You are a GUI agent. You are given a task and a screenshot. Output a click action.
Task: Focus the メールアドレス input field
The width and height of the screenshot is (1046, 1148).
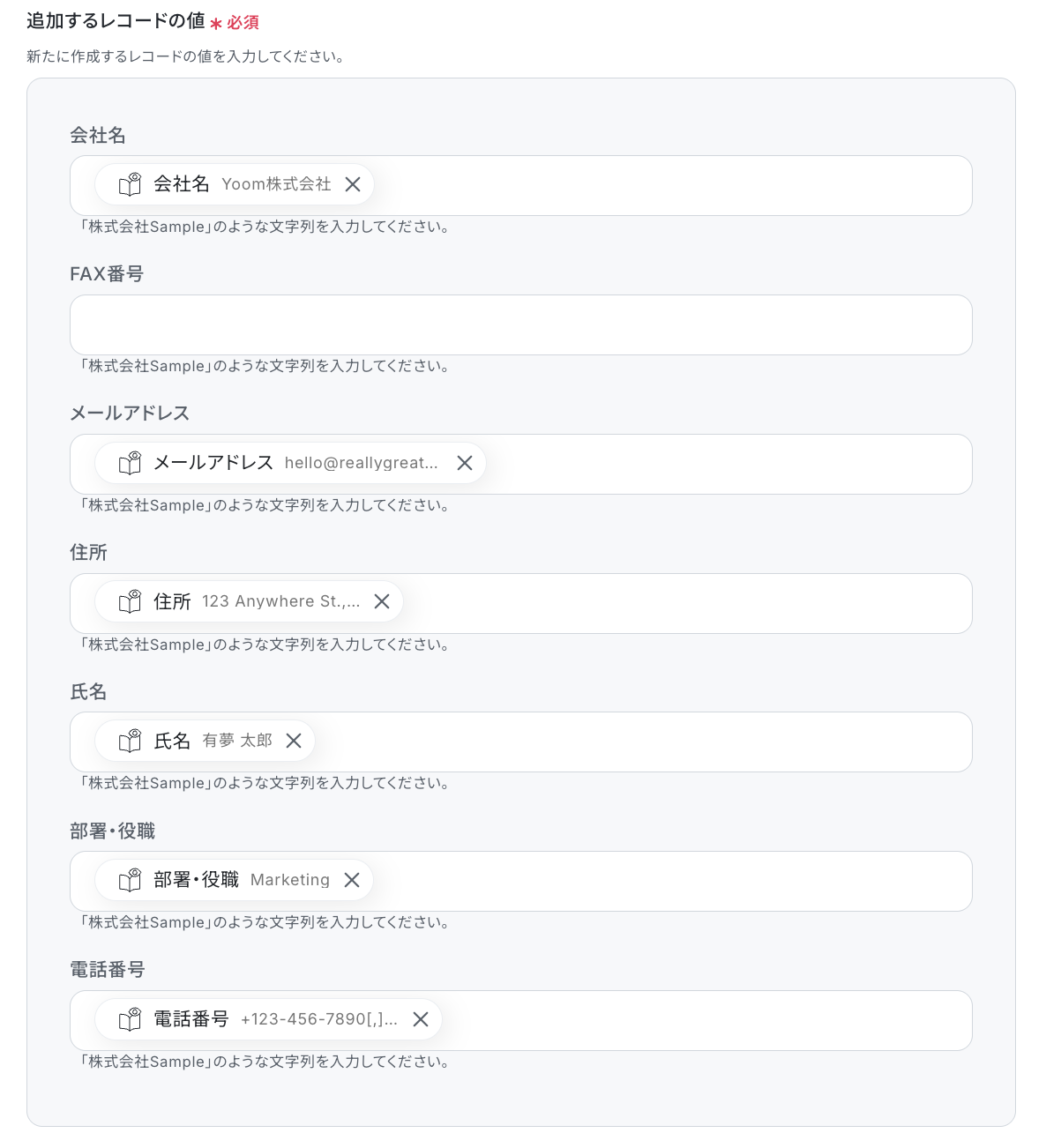coord(728,465)
